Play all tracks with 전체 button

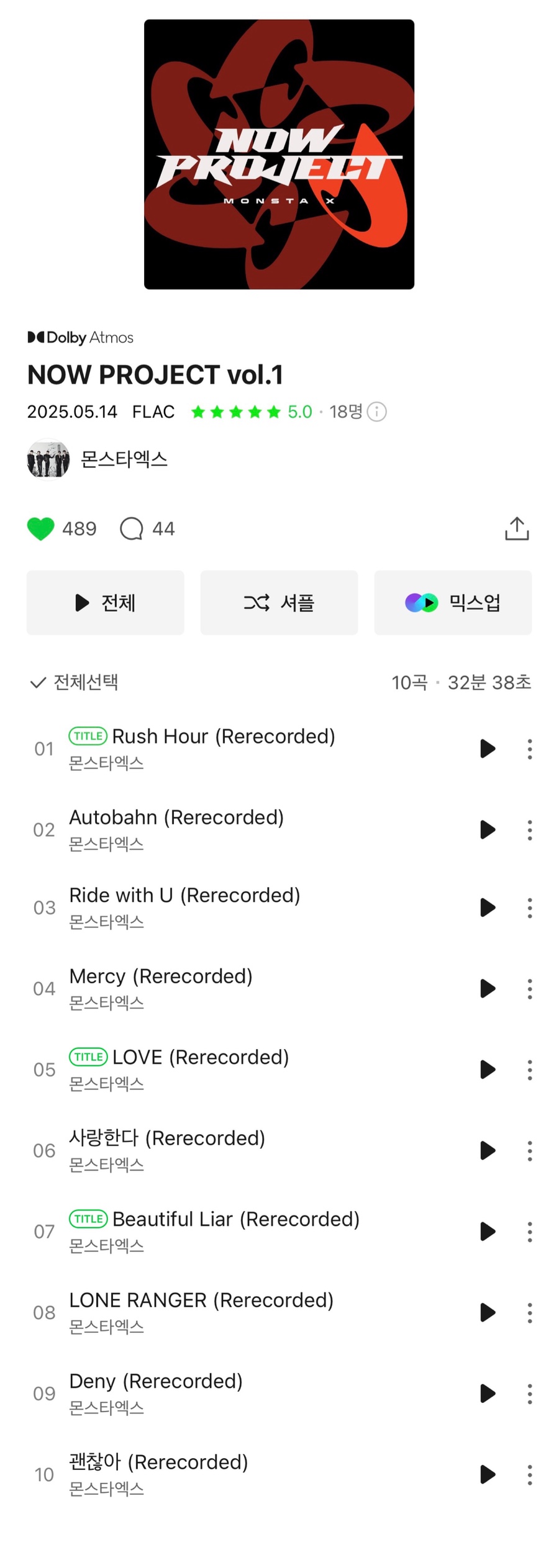pyautogui.click(x=106, y=603)
